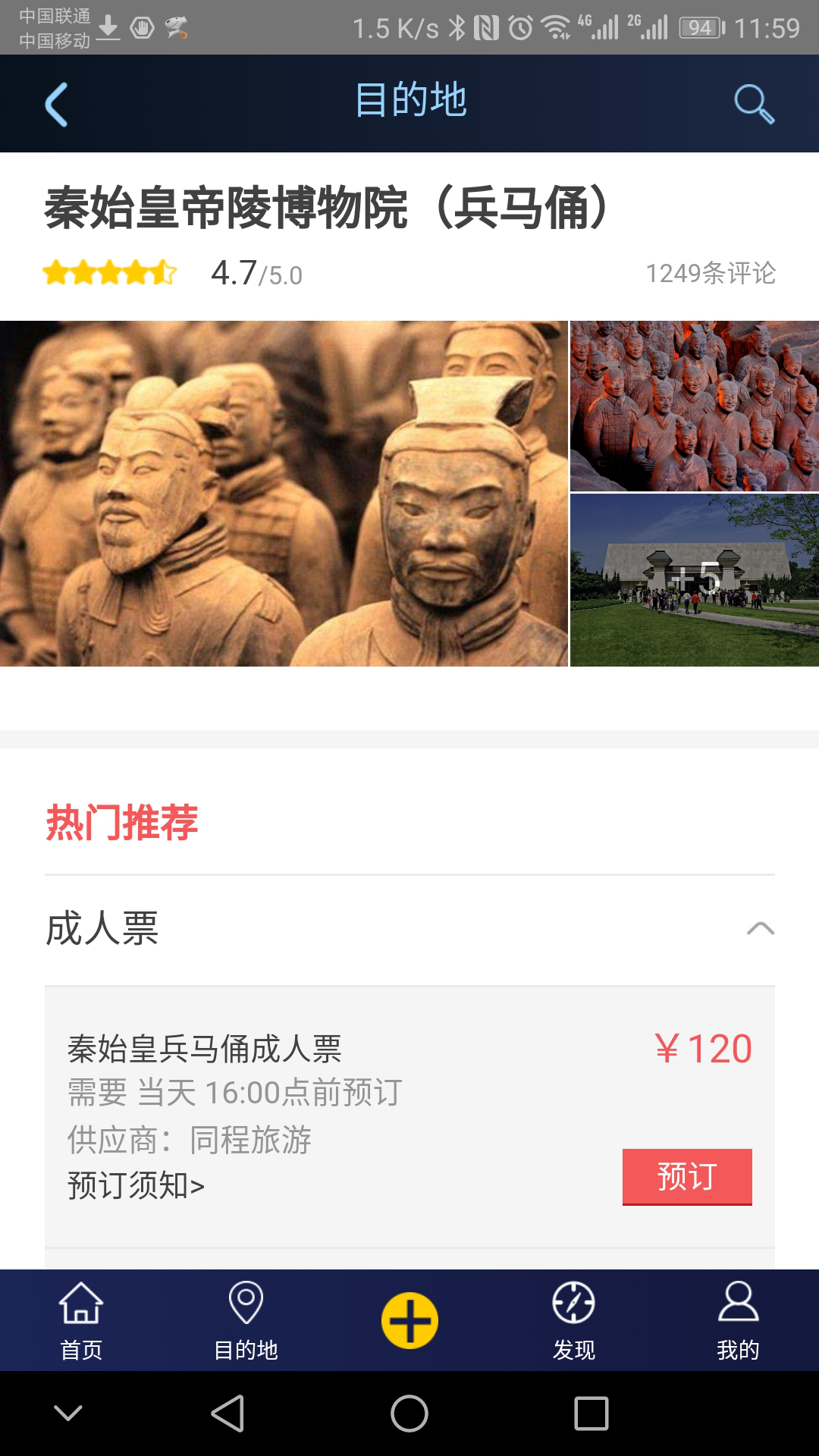The image size is (819, 1456).
Task: Open the 1249条评论 reviews
Action: point(710,273)
